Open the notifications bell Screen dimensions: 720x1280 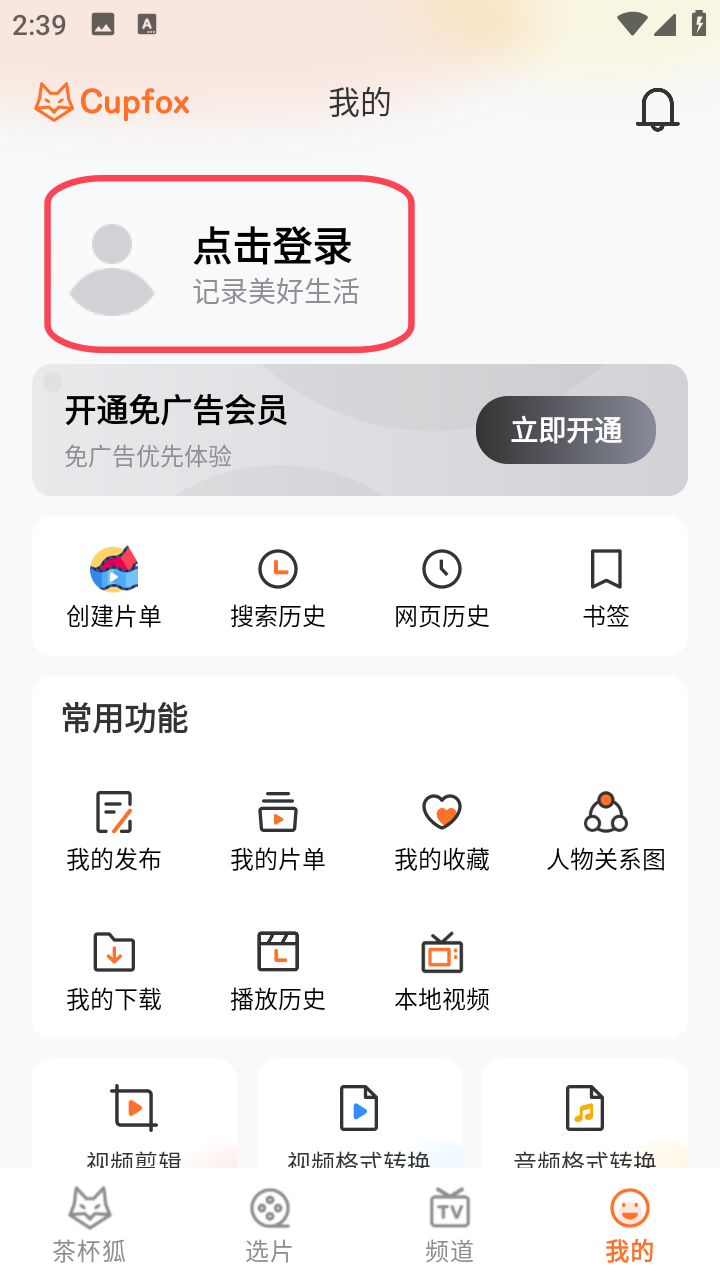click(657, 108)
